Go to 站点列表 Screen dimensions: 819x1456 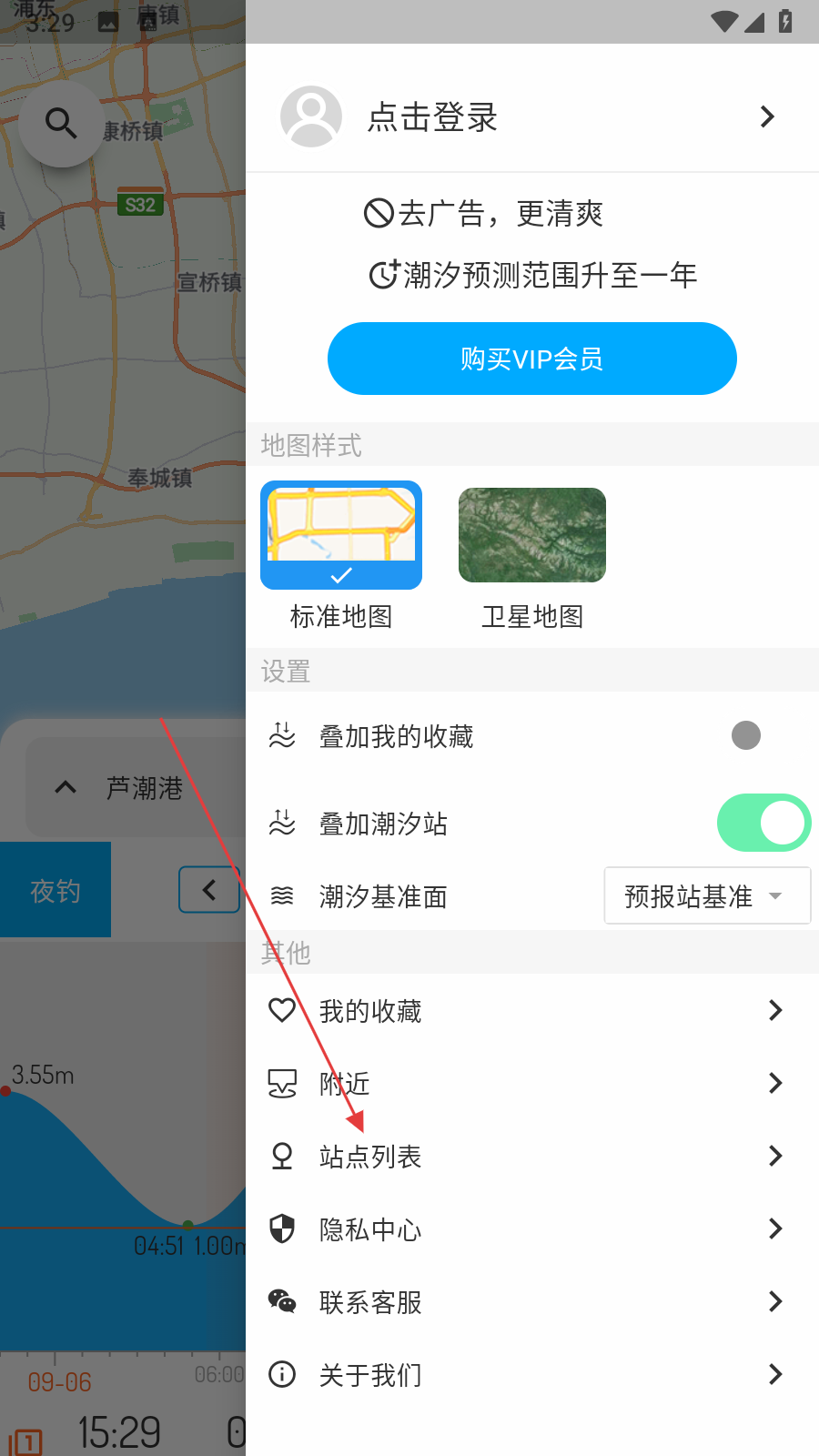tap(528, 1156)
